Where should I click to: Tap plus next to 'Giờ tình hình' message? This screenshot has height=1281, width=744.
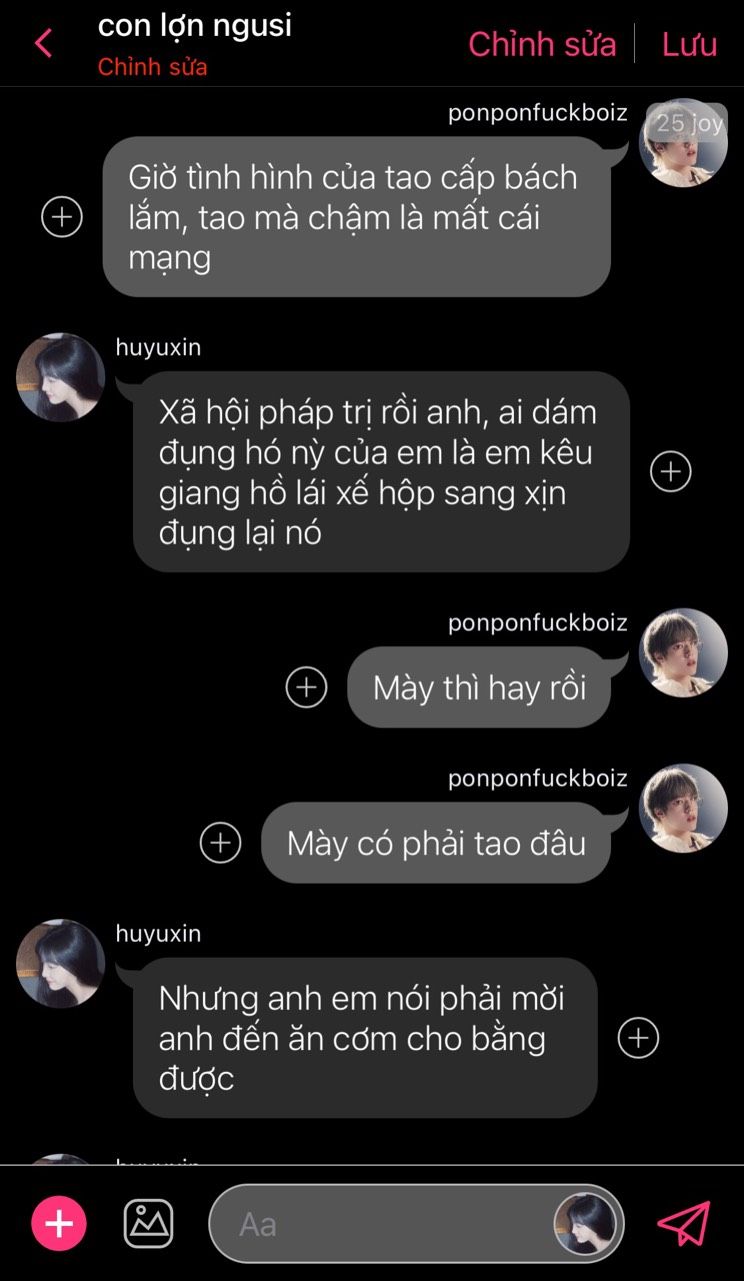coord(62,216)
